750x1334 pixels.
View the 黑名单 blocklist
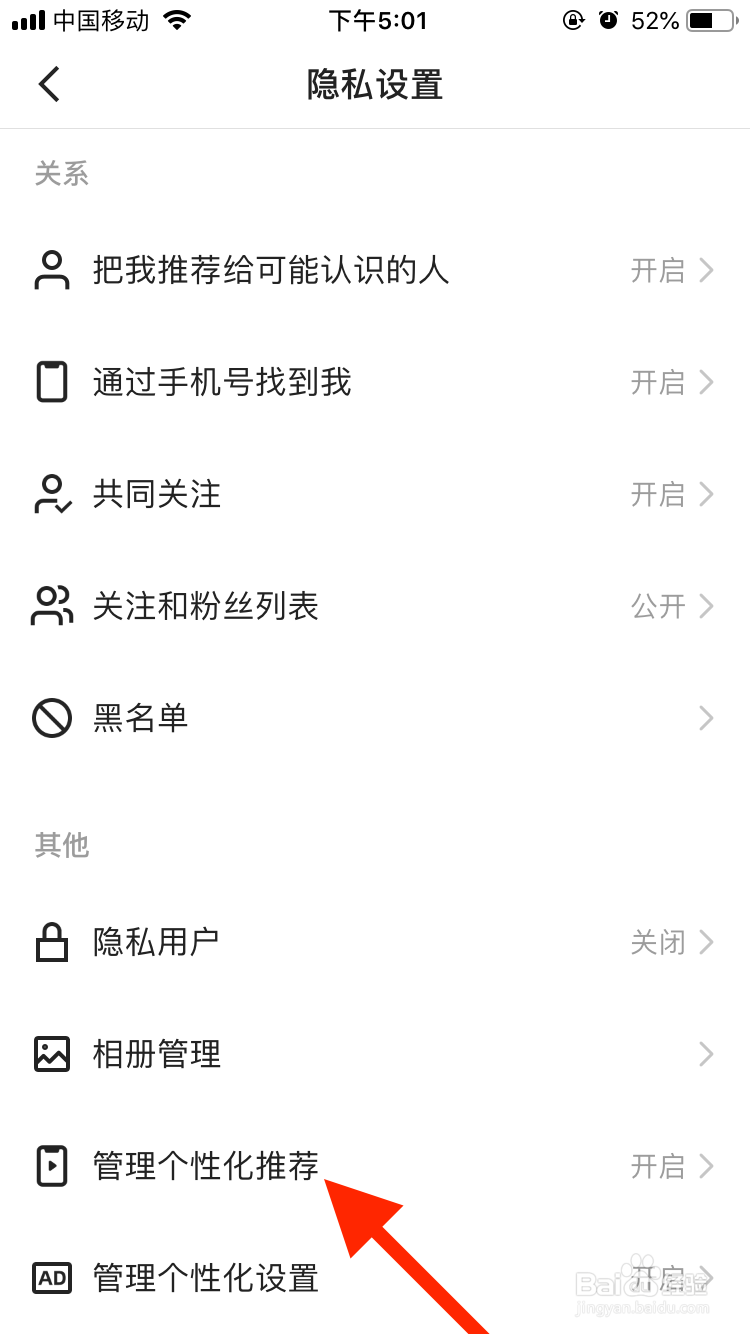click(x=375, y=718)
